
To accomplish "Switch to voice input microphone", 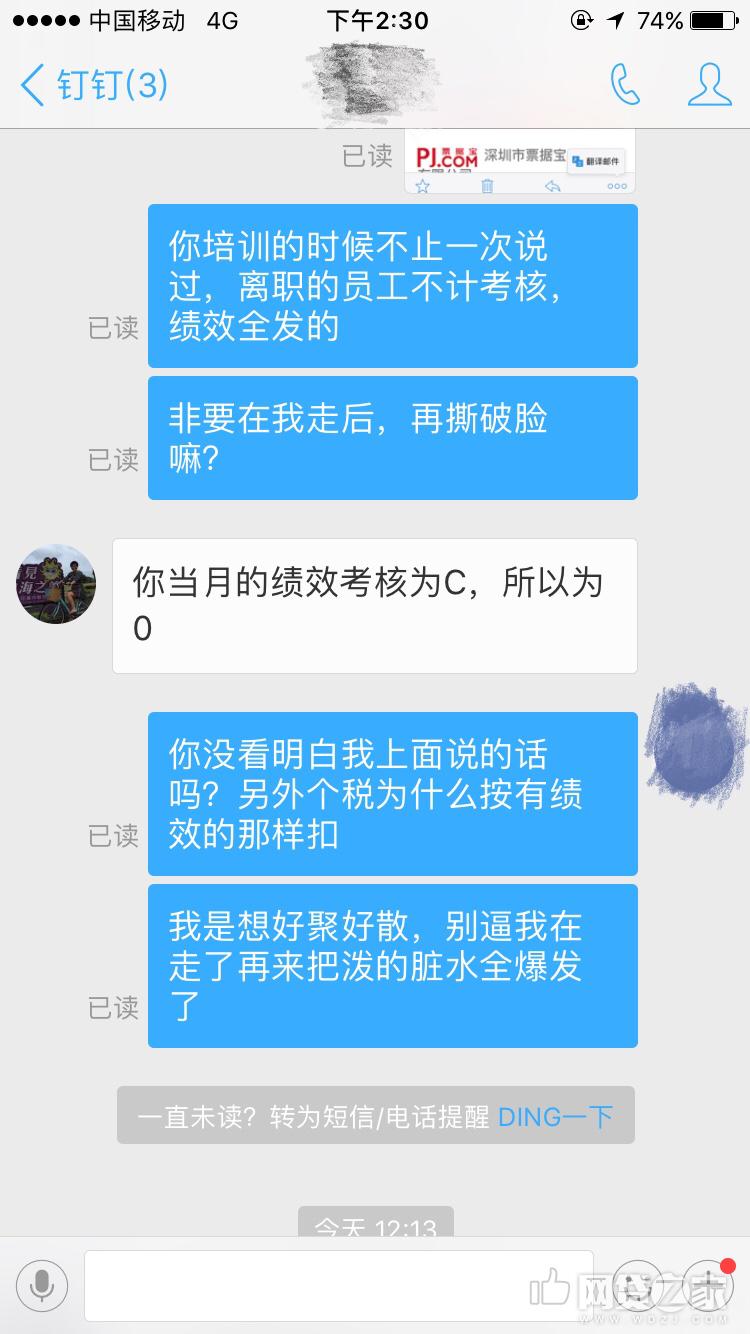I will pyautogui.click(x=41, y=1286).
